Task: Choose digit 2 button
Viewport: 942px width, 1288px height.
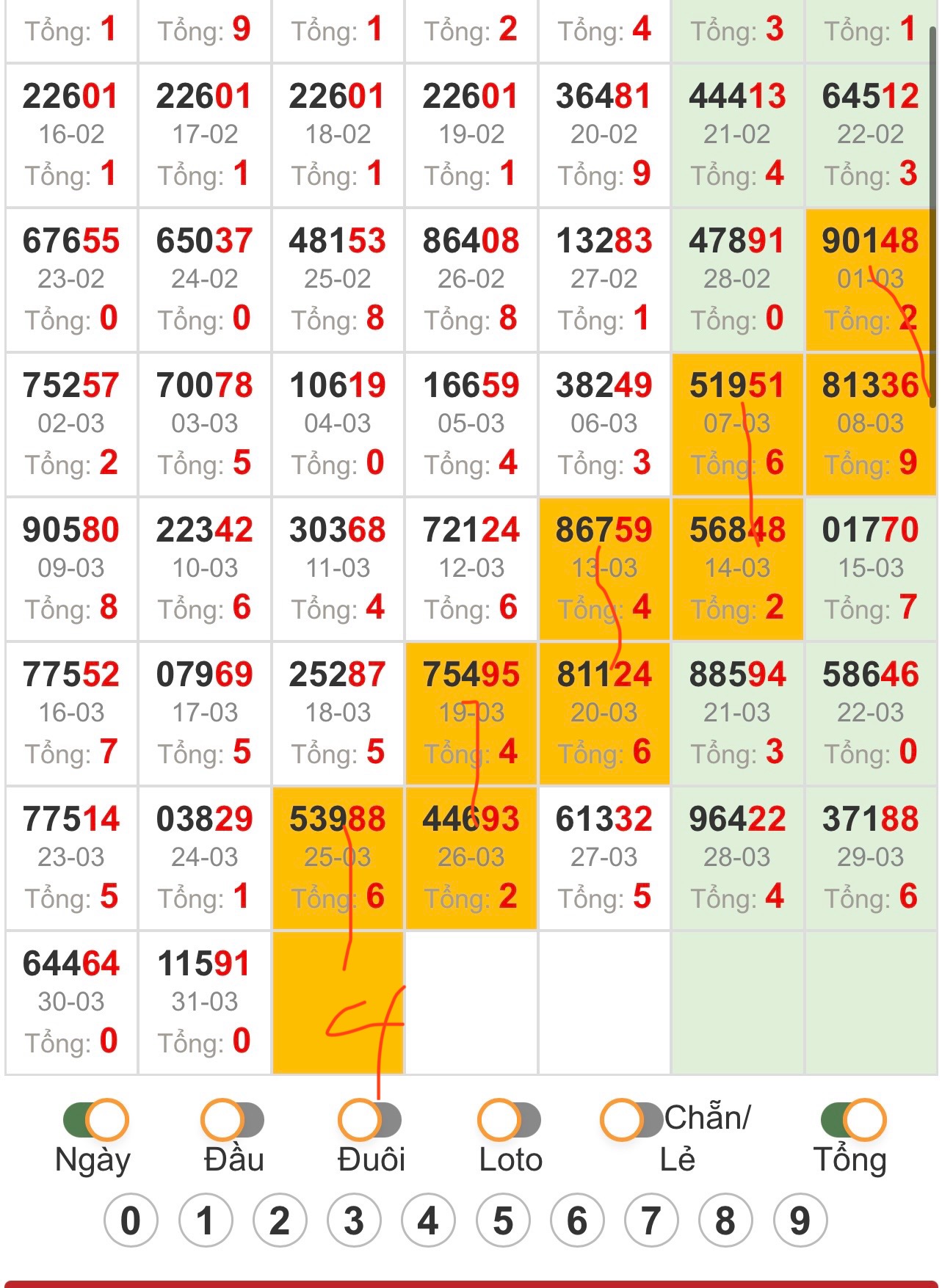Action: 280,1220
